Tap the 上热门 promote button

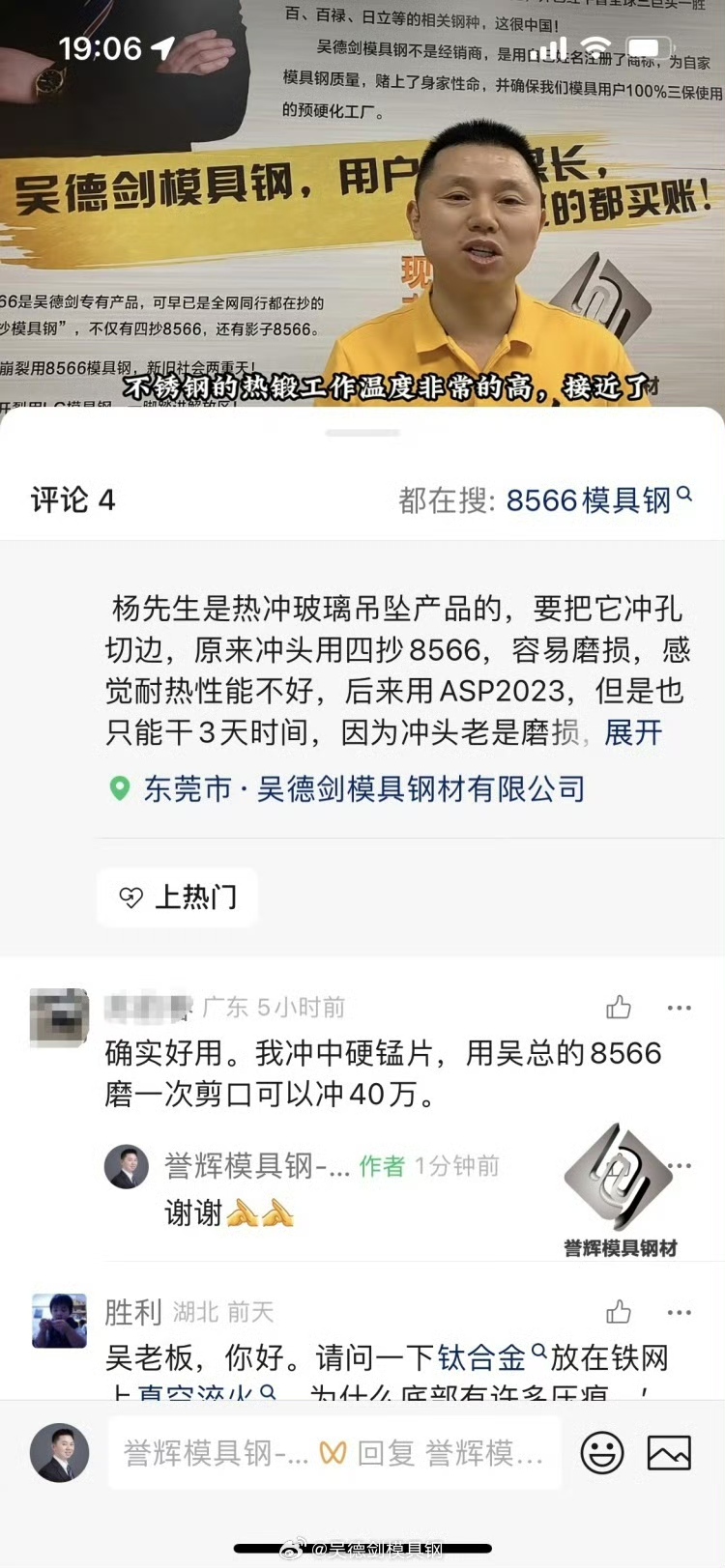click(178, 898)
